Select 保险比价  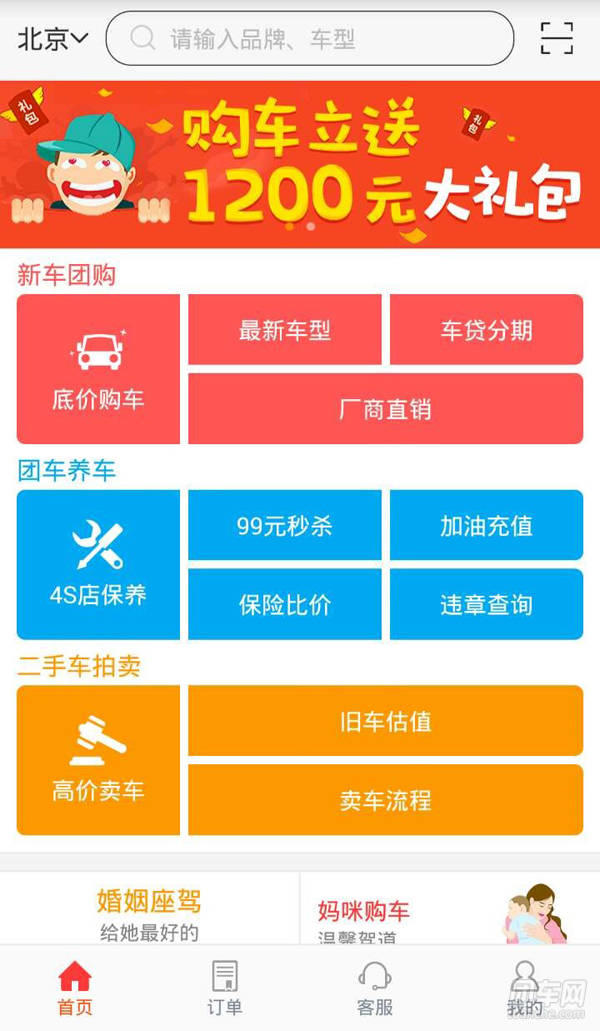pyautogui.click(x=285, y=604)
